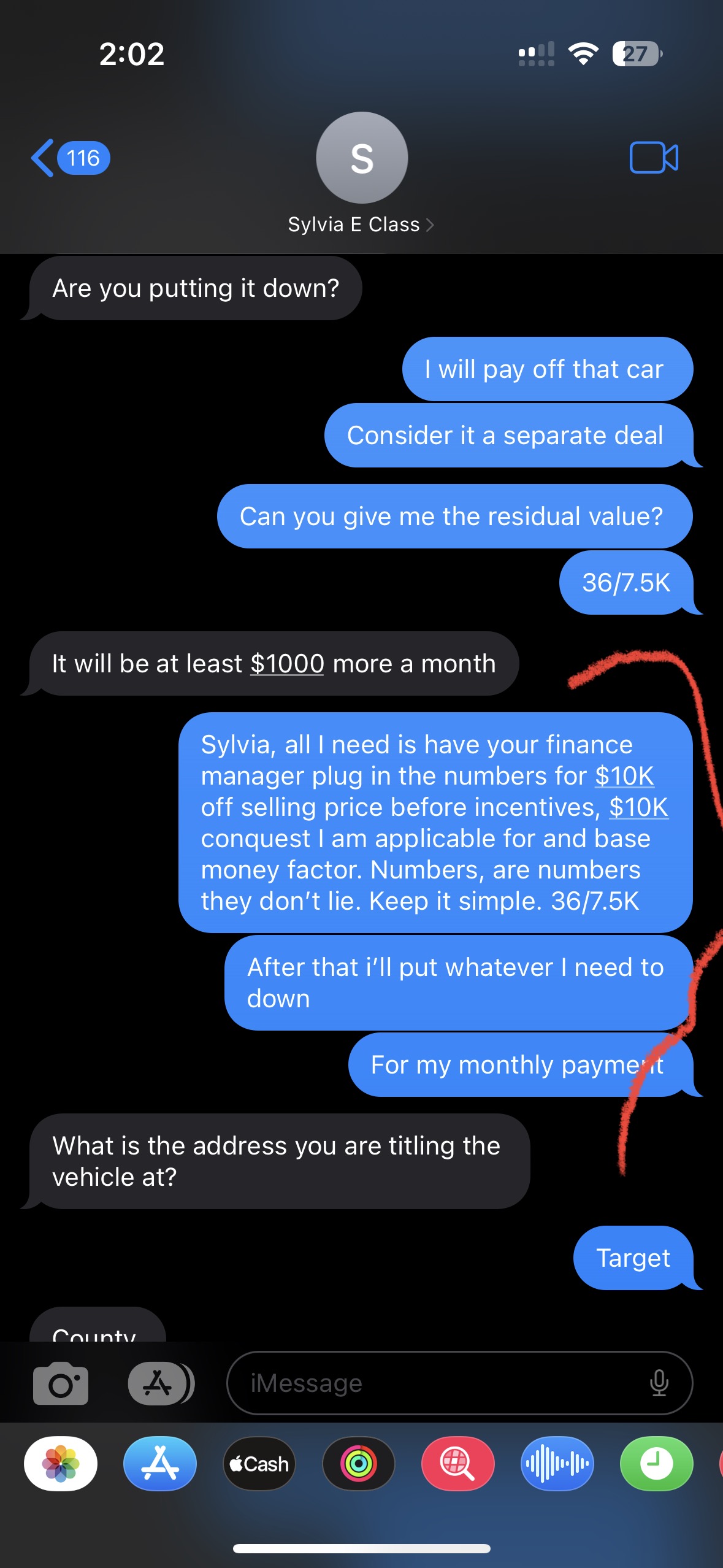Screen dimensions: 723x1568
Task: Open the #images search app
Action: [x=458, y=1464]
